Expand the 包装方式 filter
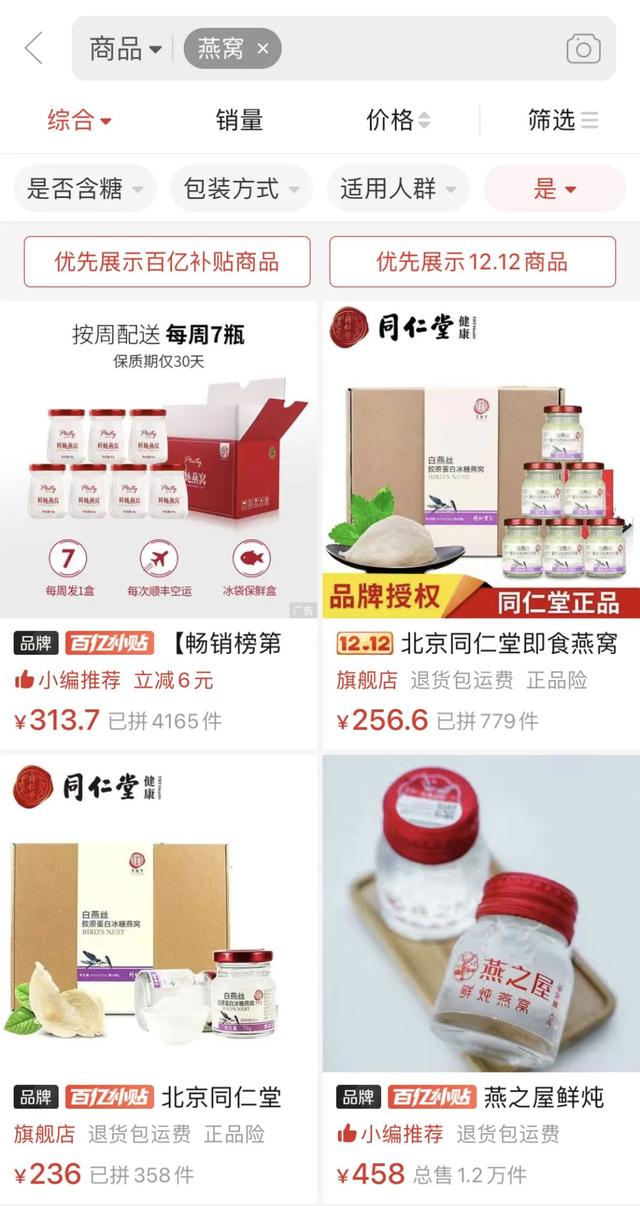This screenshot has width=640, height=1206. click(241, 188)
